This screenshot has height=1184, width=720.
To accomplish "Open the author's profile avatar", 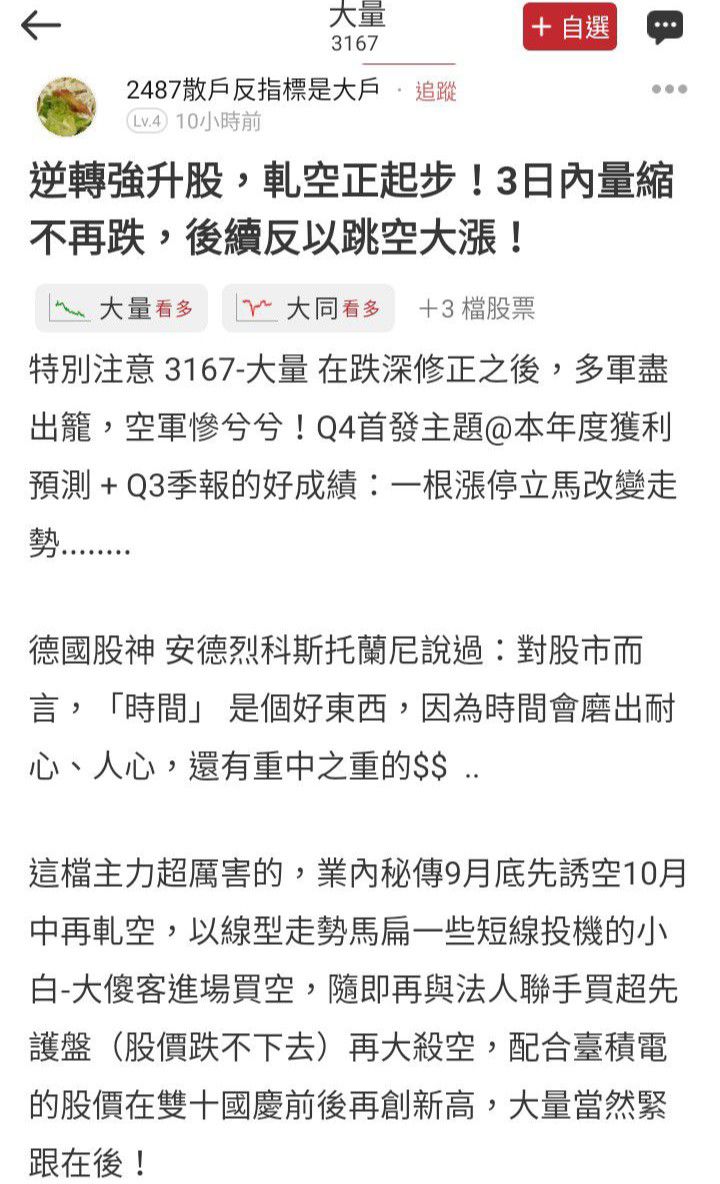I will 66,106.
